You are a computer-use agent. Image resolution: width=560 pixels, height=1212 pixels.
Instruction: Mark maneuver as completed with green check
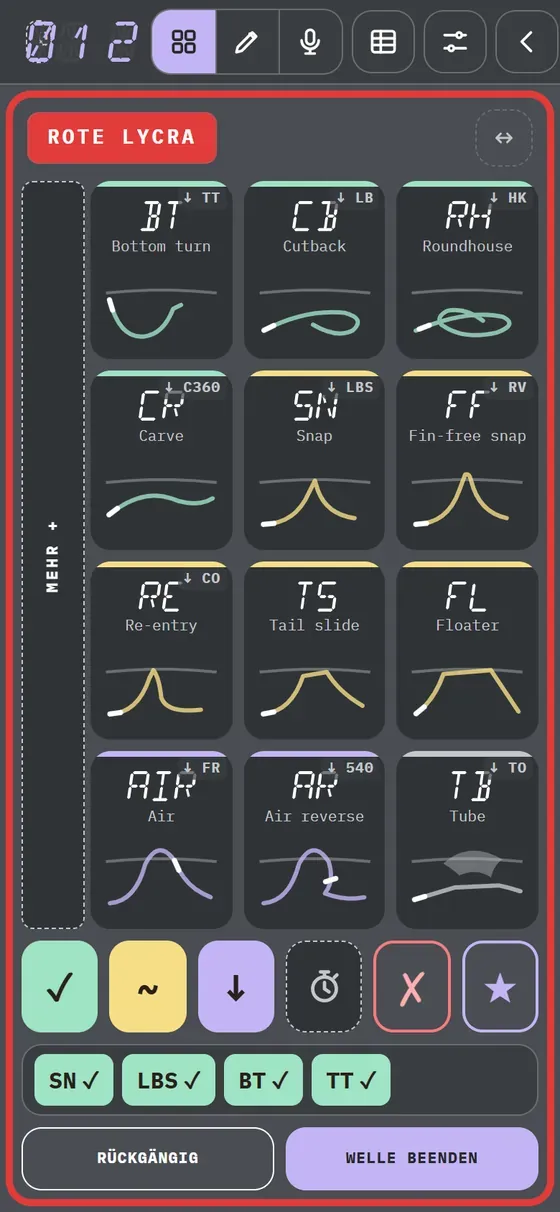[x=60, y=986]
